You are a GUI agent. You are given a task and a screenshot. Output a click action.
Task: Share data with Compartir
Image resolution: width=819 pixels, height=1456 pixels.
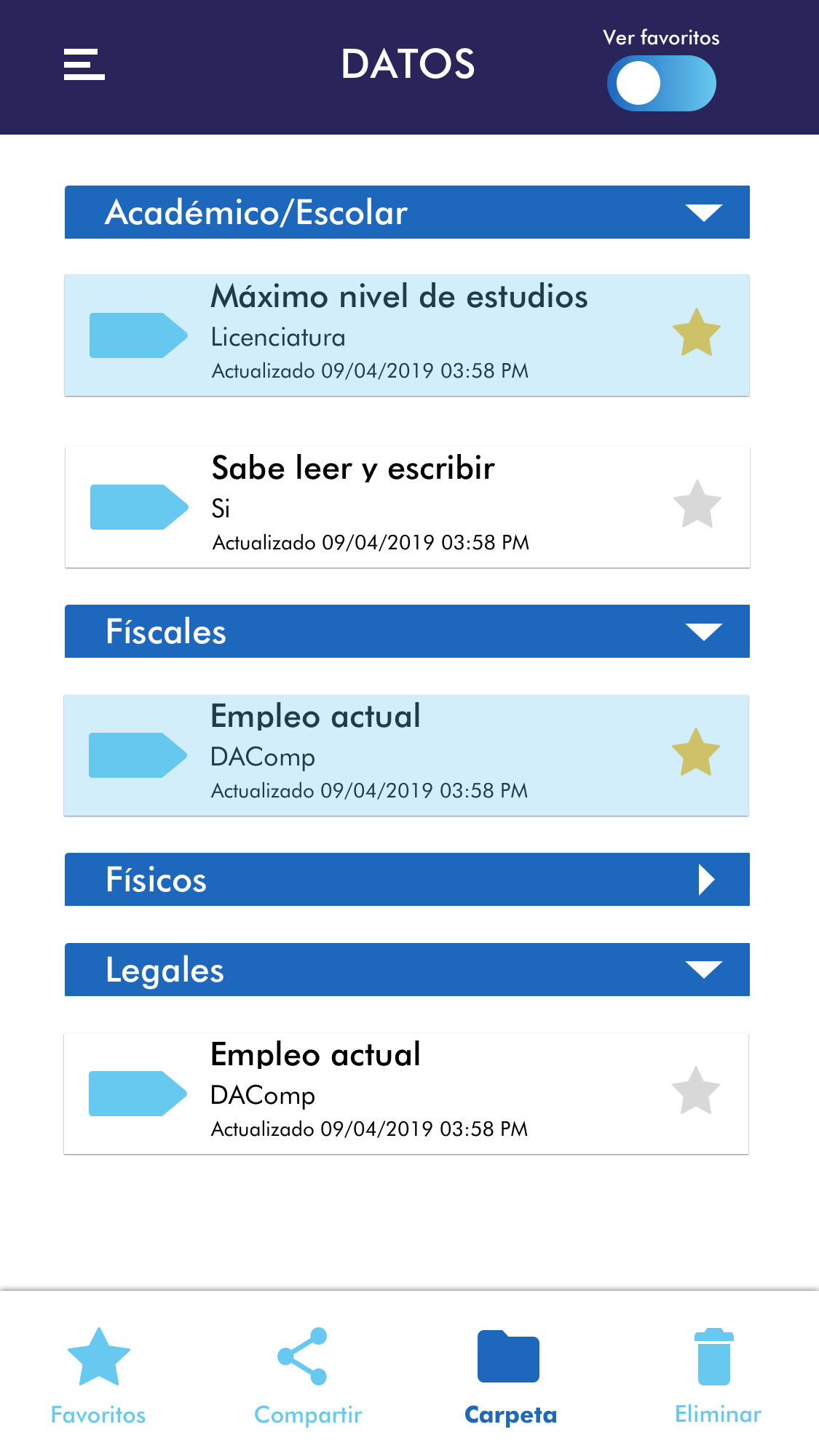click(307, 1375)
